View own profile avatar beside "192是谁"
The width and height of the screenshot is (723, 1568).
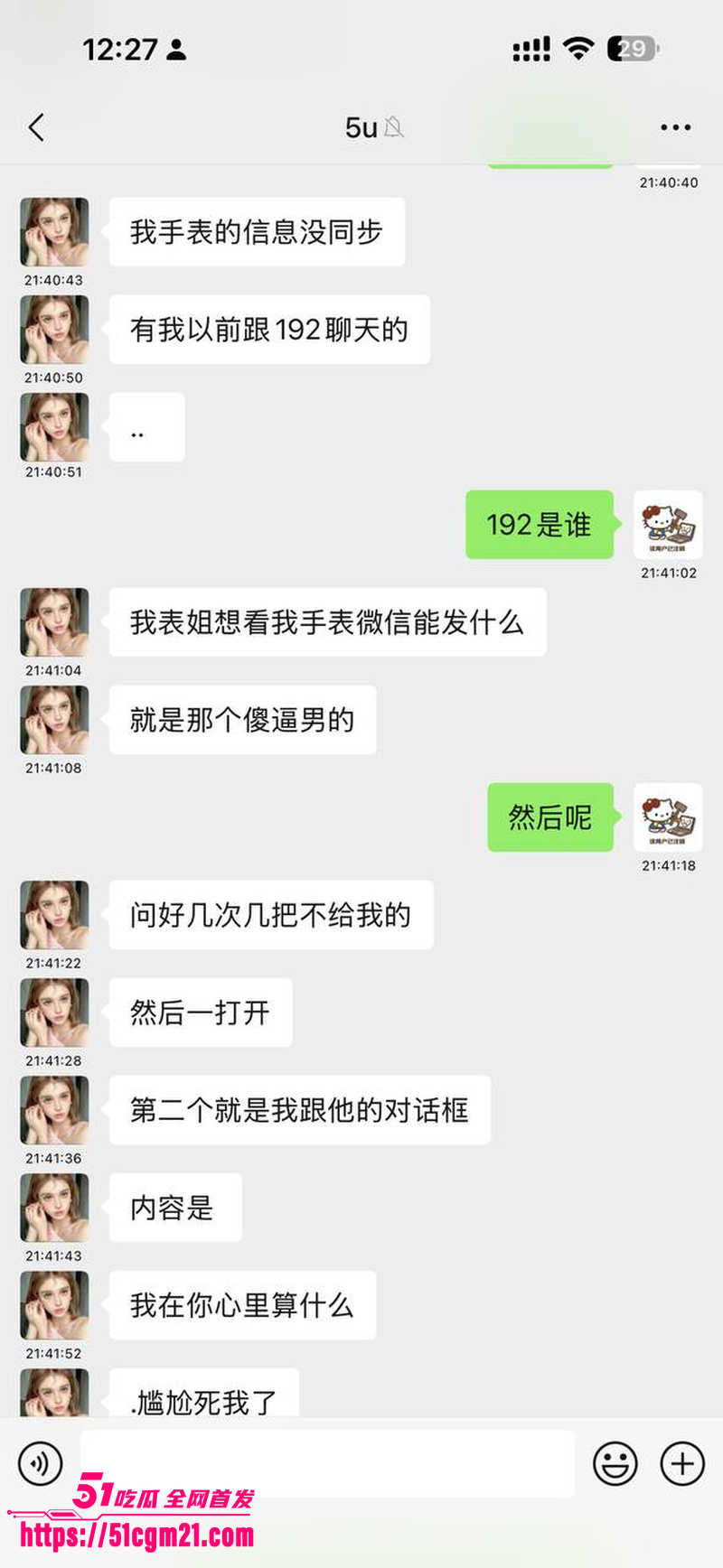[x=668, y=525]
